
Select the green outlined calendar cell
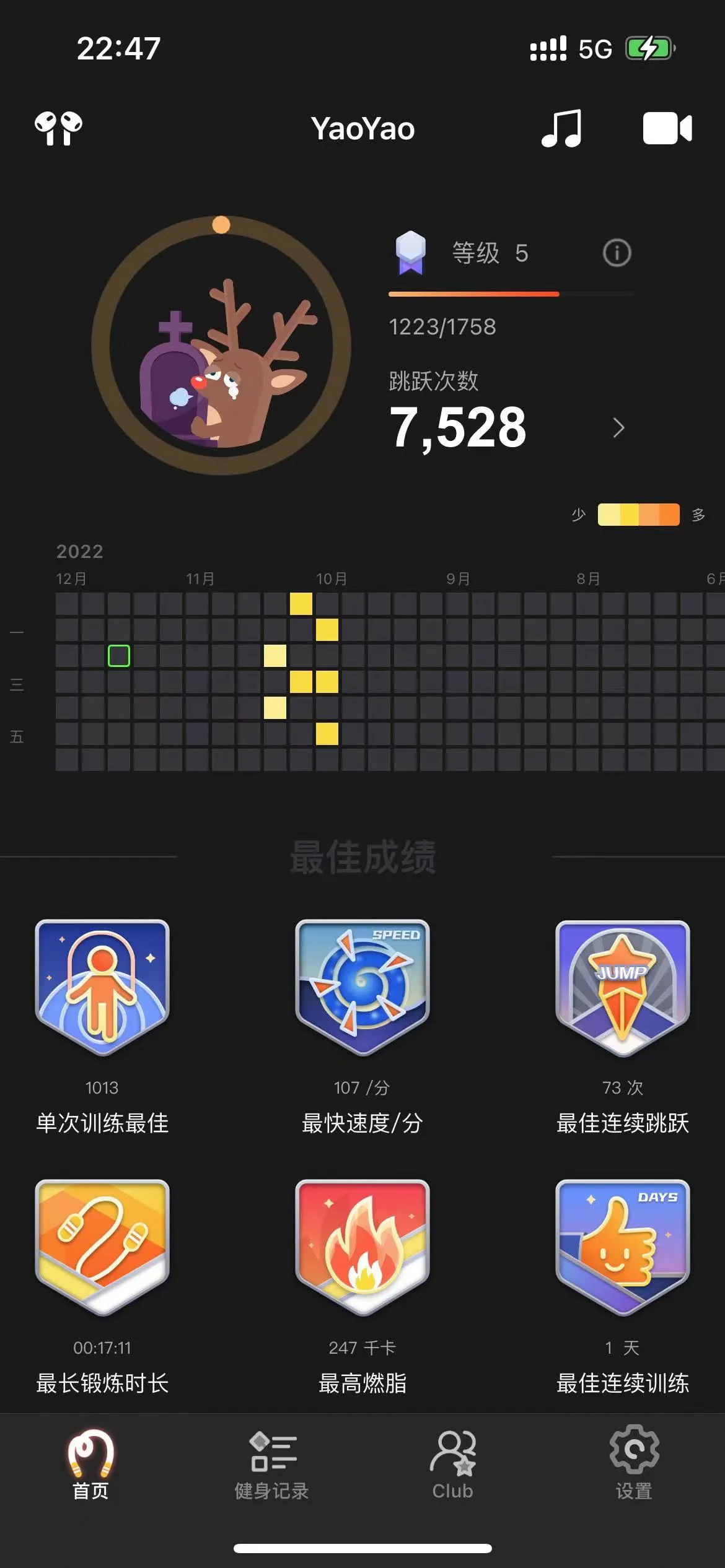[x=119, y=656]
